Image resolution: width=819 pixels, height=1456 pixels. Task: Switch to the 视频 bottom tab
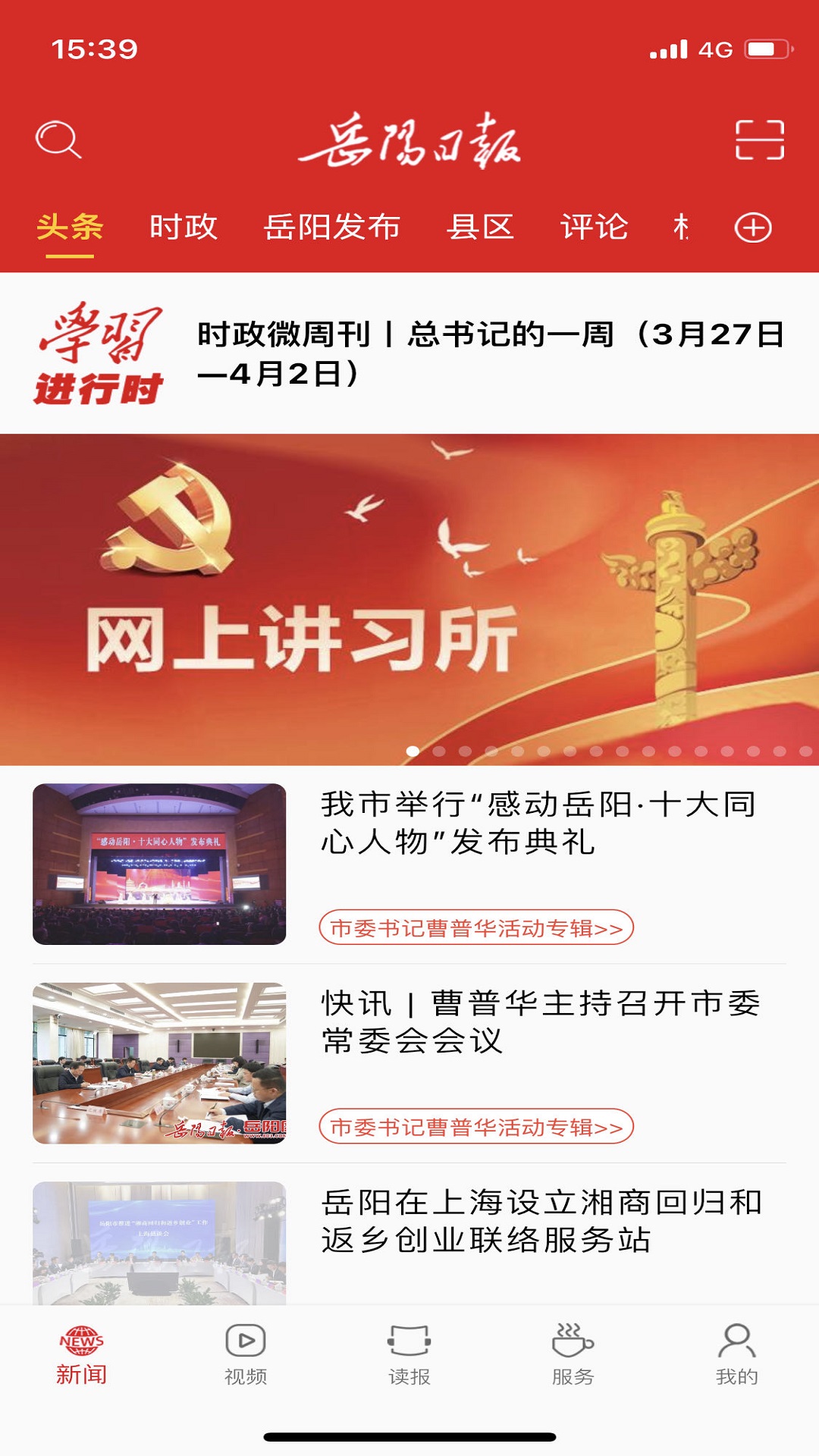(x=246, y=1354)
